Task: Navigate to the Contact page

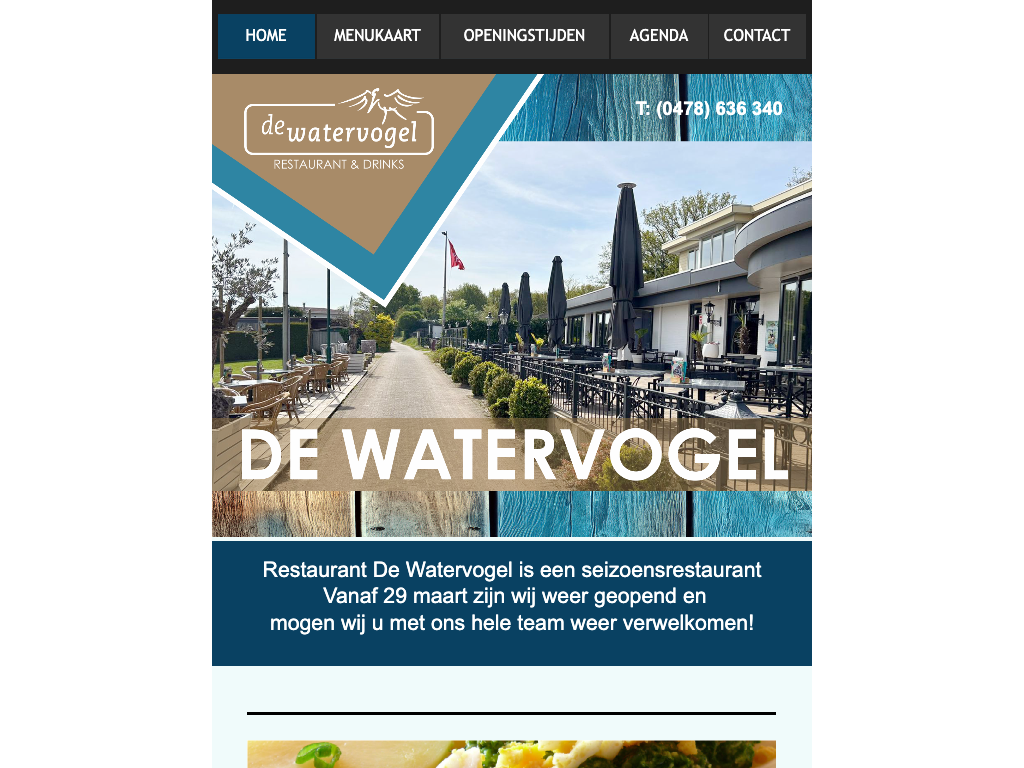Action: point(756,36)
